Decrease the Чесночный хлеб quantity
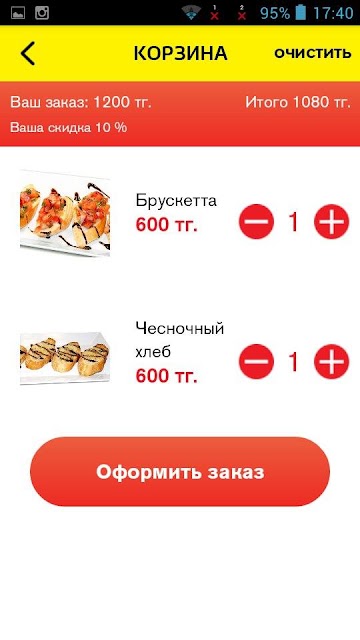Viewport: 360px width, 640px height. (256, 362)
